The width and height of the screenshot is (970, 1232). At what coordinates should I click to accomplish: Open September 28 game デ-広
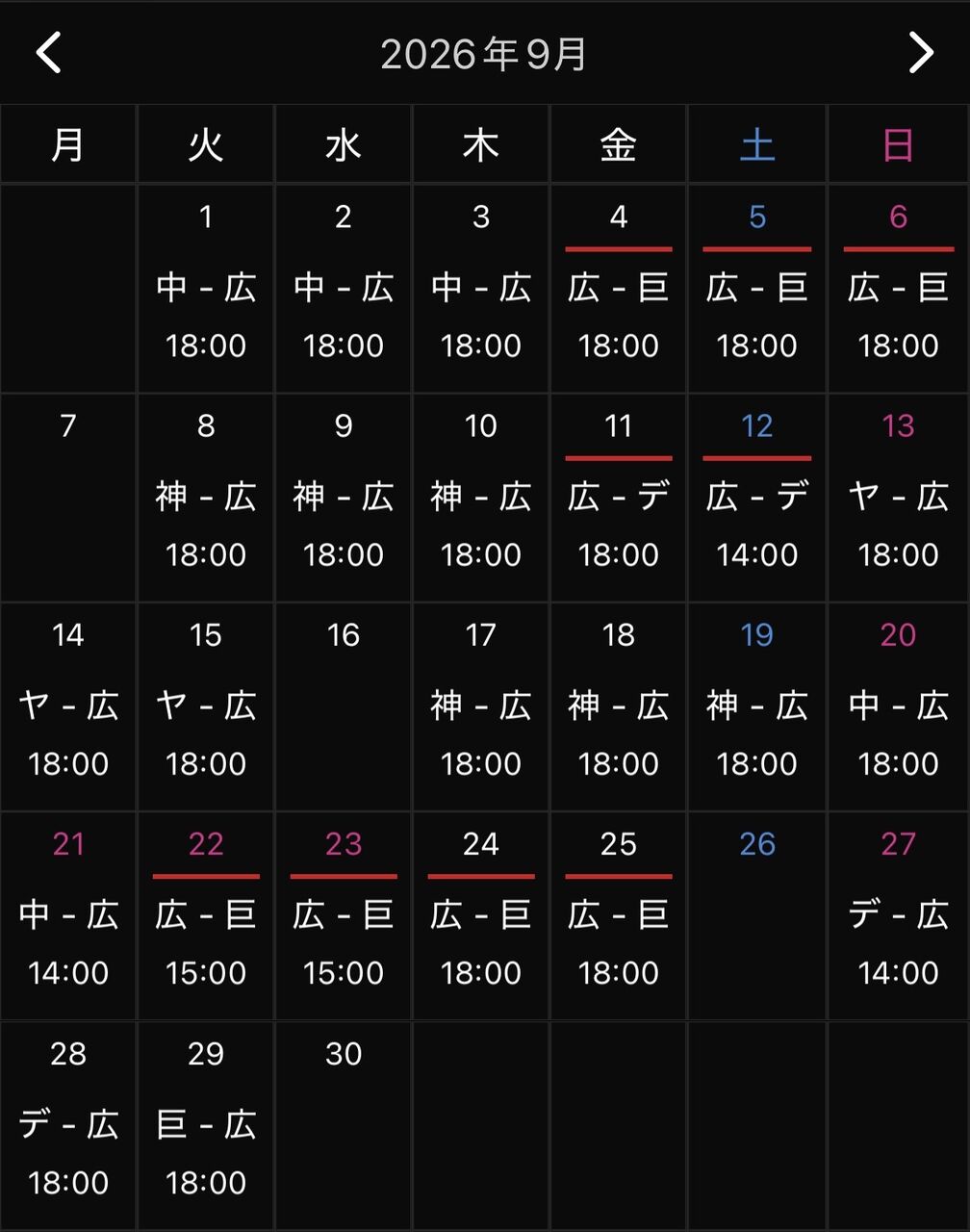click(x=68, y=1124)
